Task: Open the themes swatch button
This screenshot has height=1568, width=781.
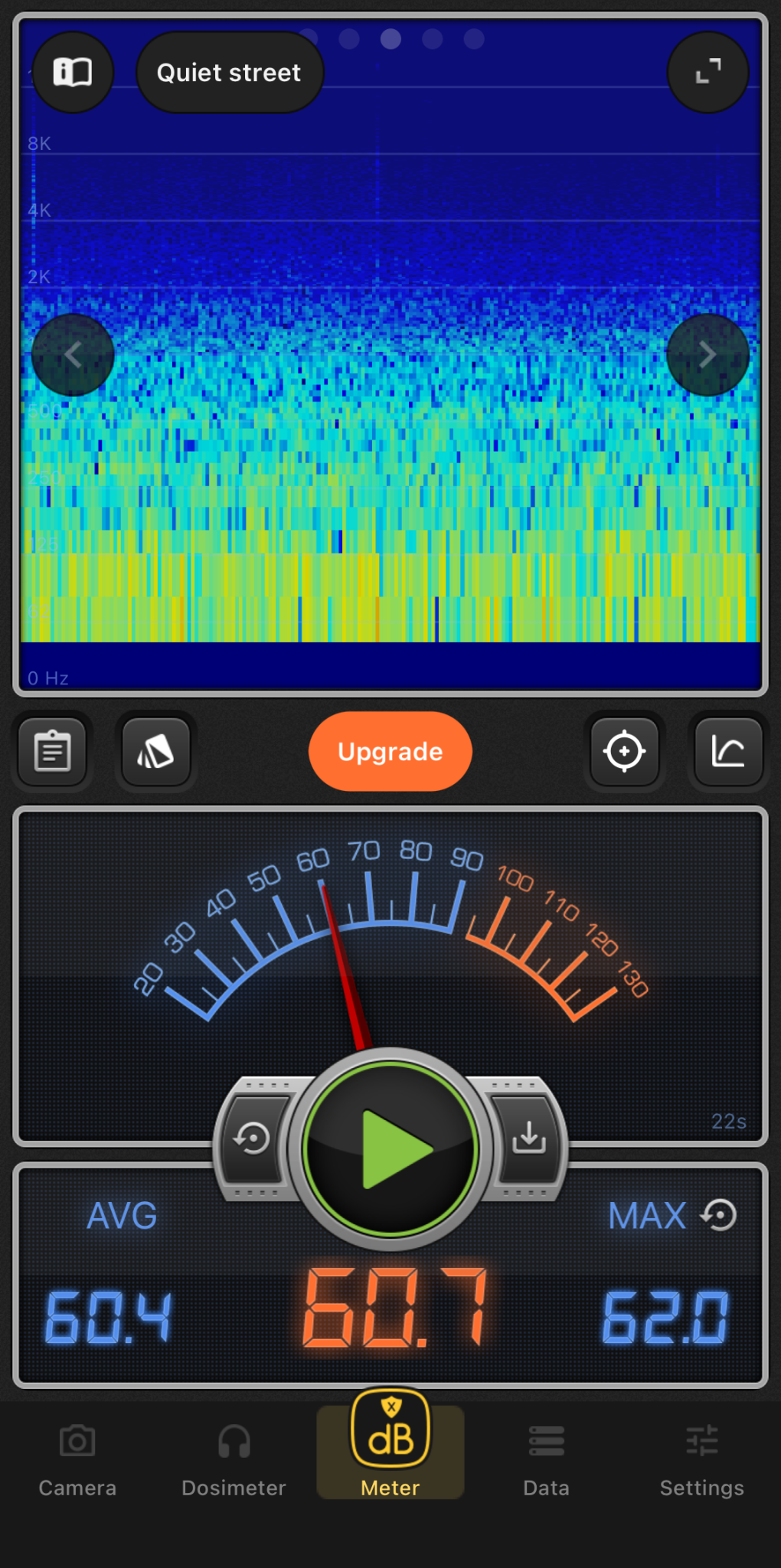Action: point(156,752)
